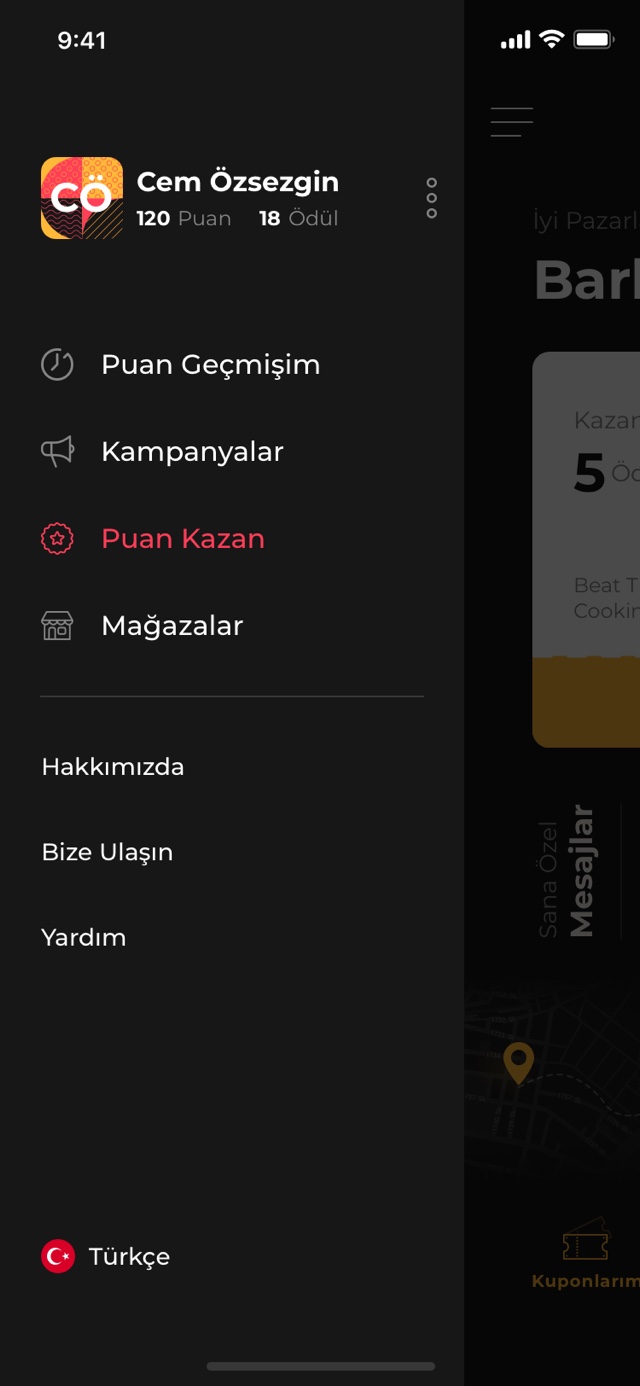The image size is (640, 1386).
Task: Open Yardım
Action: tap(84, 938)
